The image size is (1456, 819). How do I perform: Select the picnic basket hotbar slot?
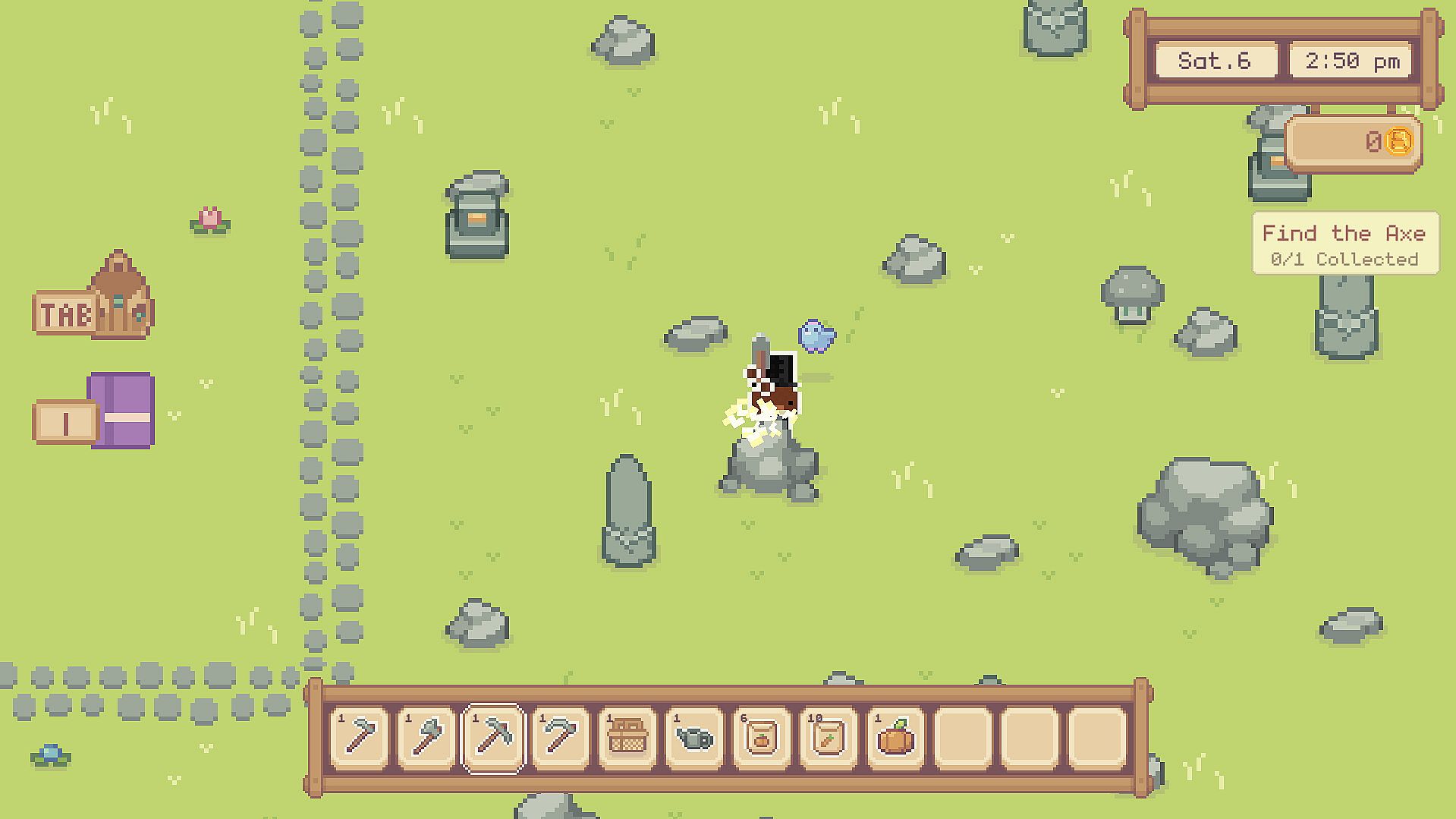tap(627, 738)
